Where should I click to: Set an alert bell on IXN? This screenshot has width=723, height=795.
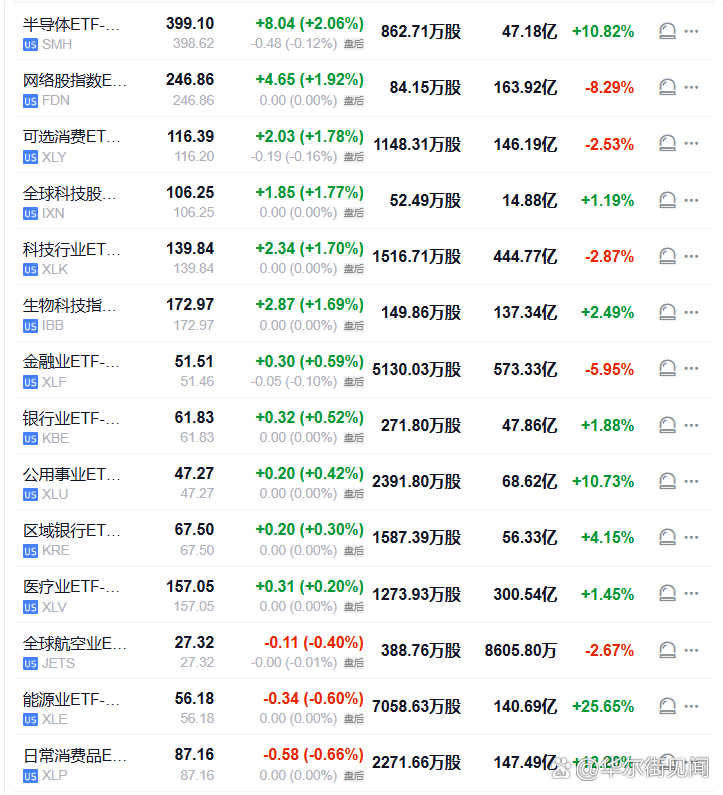click(667, 200)
